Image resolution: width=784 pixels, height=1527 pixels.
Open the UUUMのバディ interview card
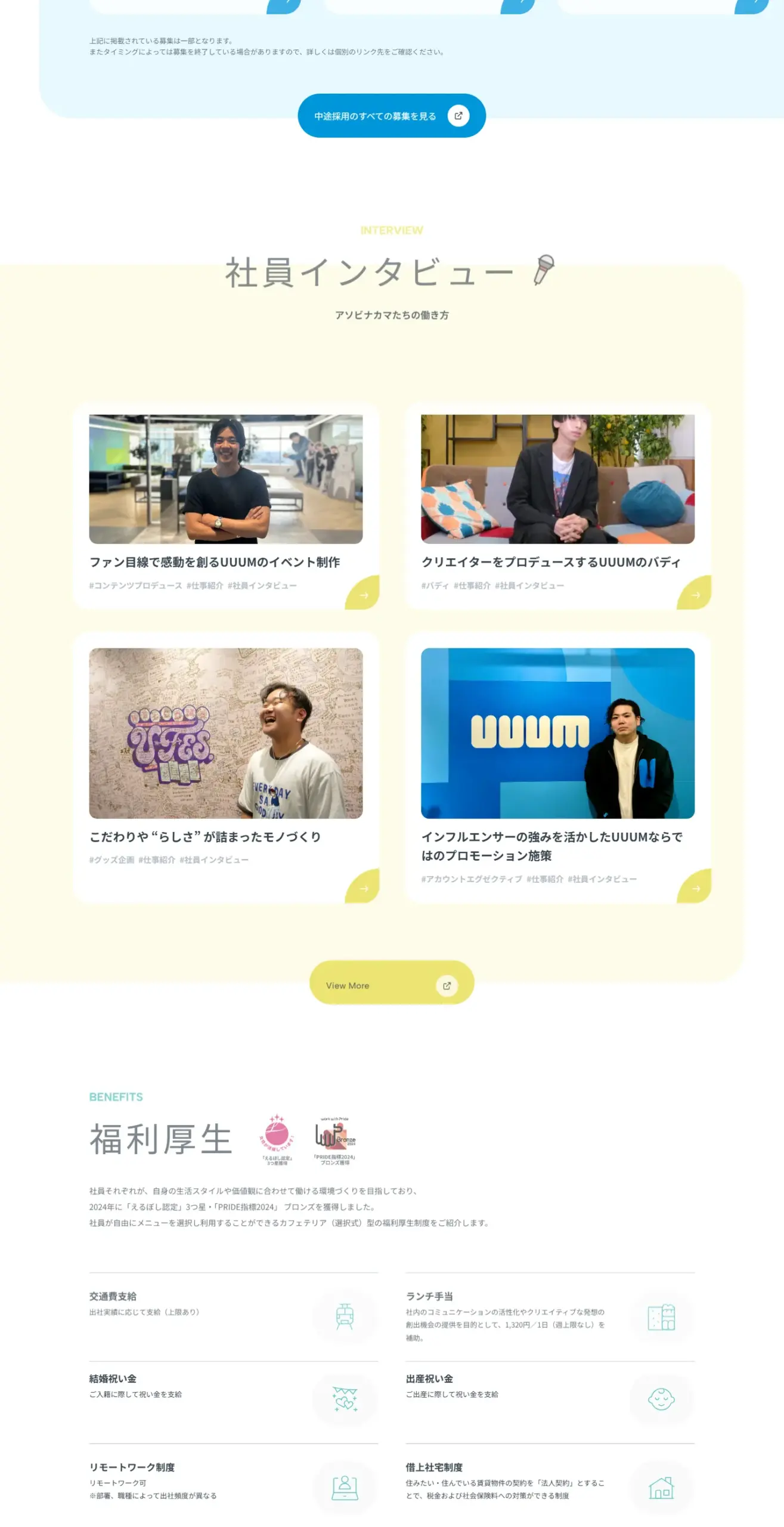pyautogui.click(x=557, y=506)
